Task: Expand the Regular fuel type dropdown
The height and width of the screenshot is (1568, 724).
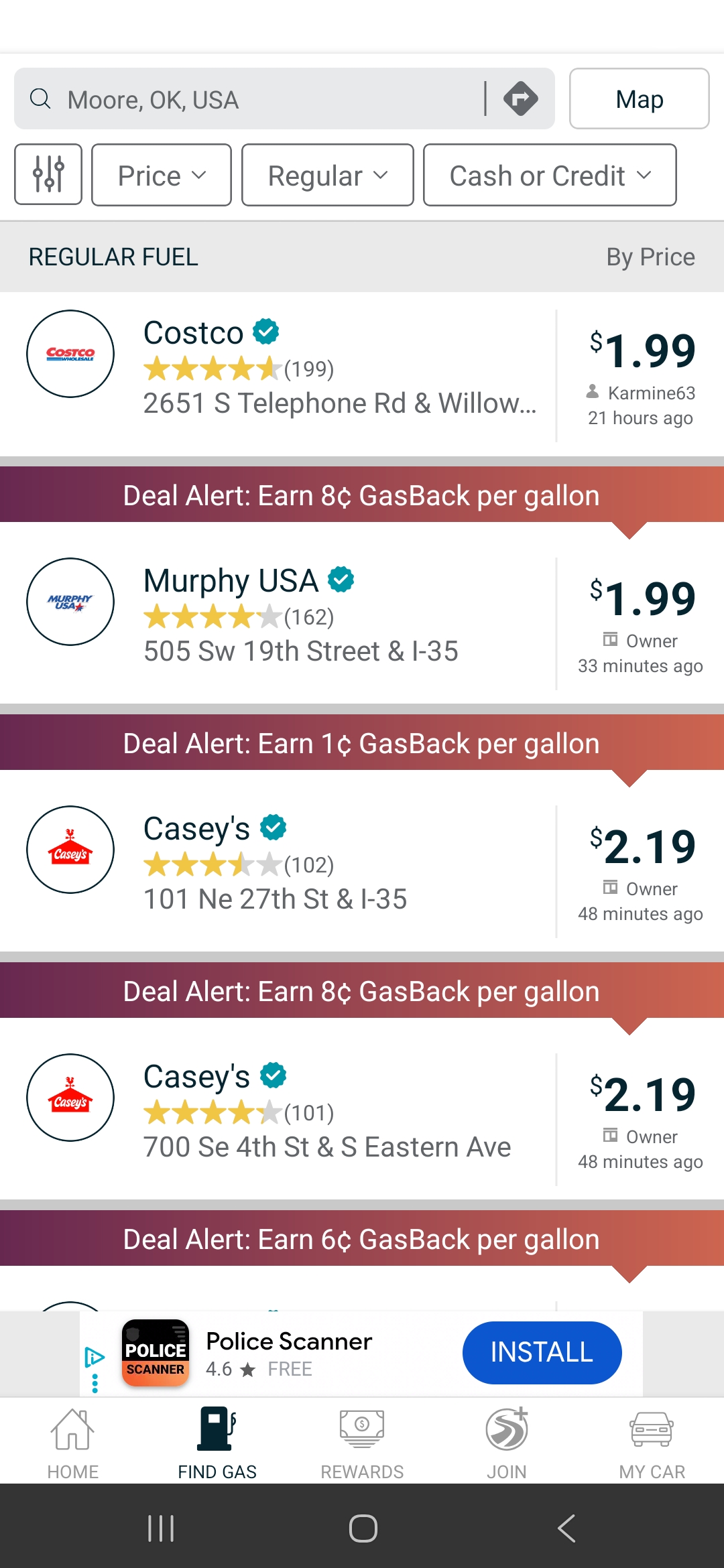Action: 327,176
